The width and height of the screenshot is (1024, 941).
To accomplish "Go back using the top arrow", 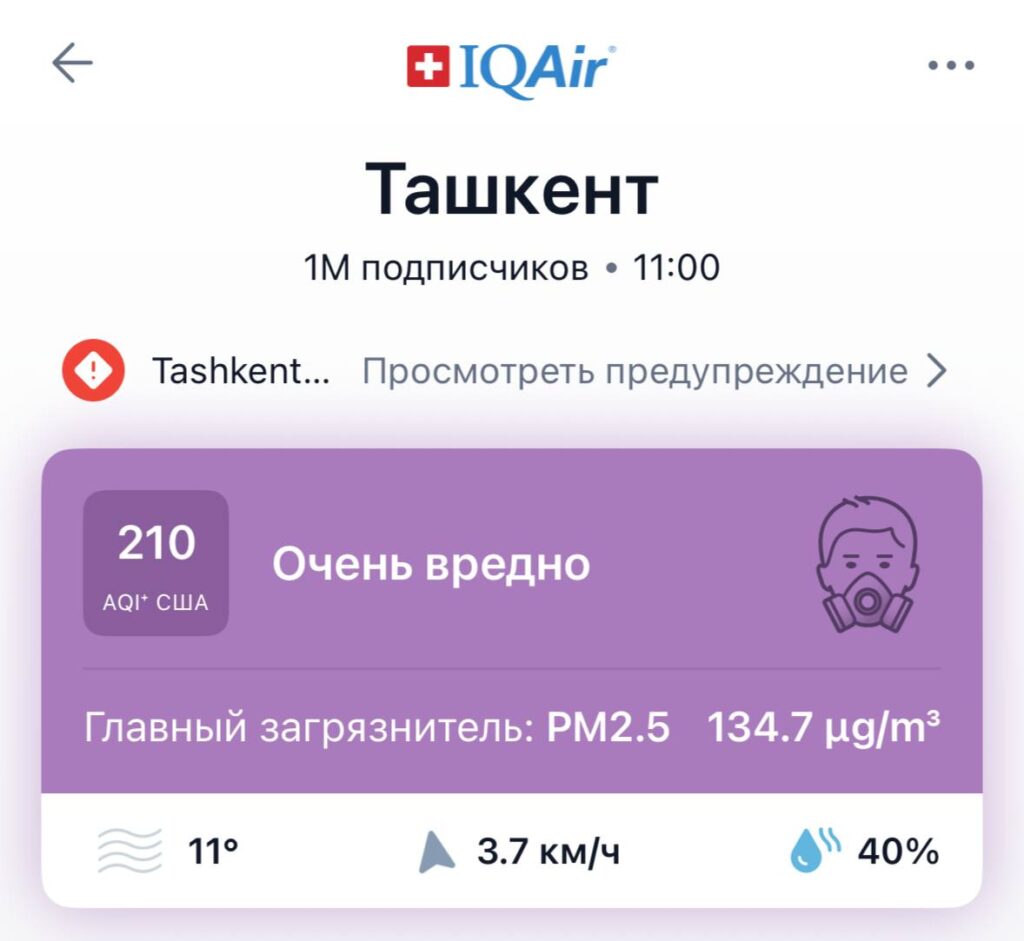I will 72,65.
